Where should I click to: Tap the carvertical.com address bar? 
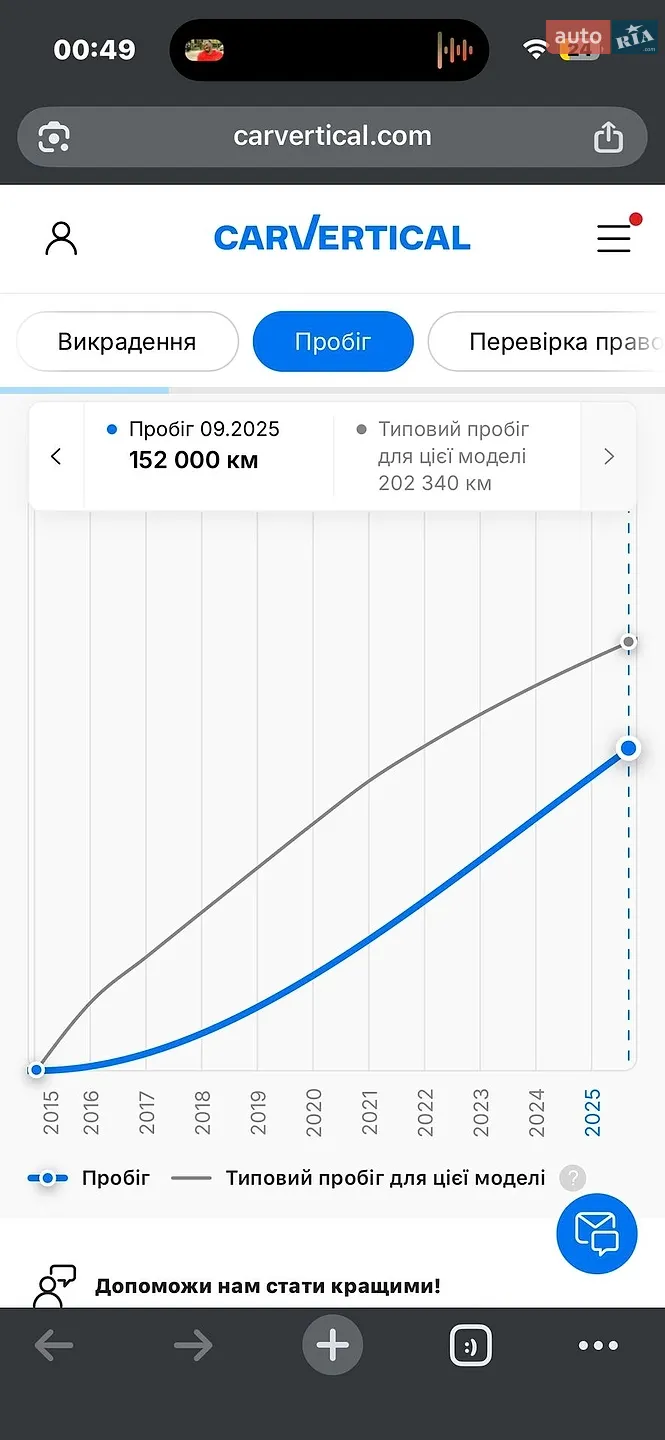(x=332, y=136)
